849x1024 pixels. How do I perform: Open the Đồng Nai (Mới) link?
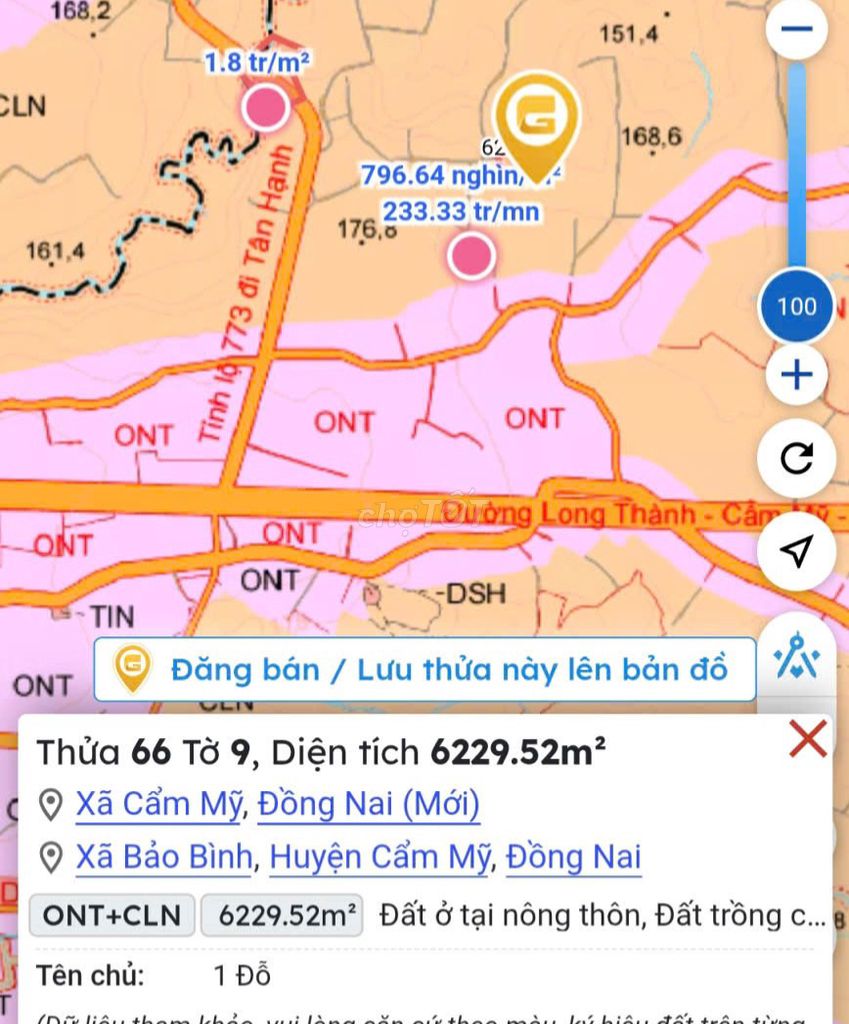[x=368, y=804]
